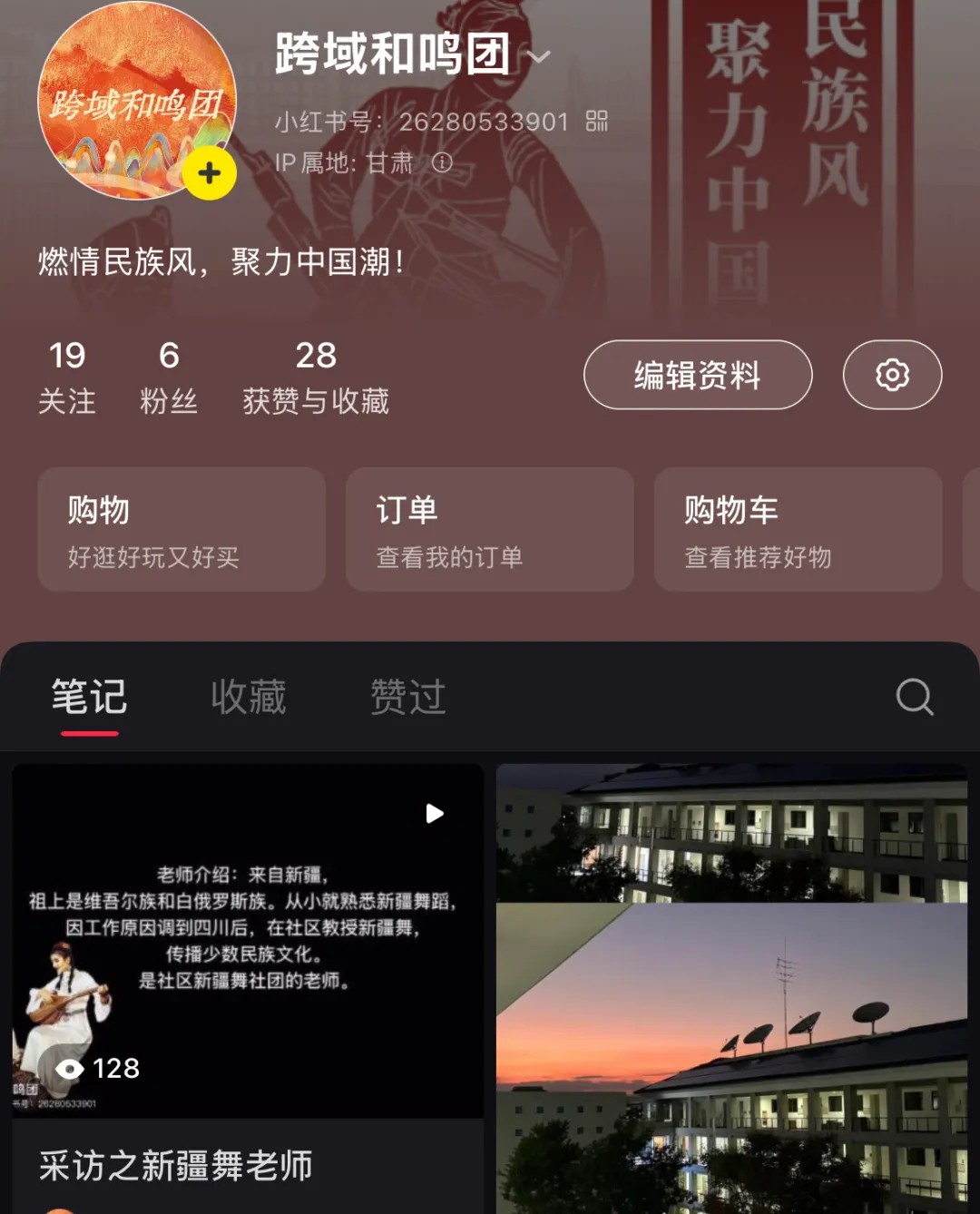Open the QR code icon beside 小红书号
This screenshot has height=1214, width=980.
(596, 122)
